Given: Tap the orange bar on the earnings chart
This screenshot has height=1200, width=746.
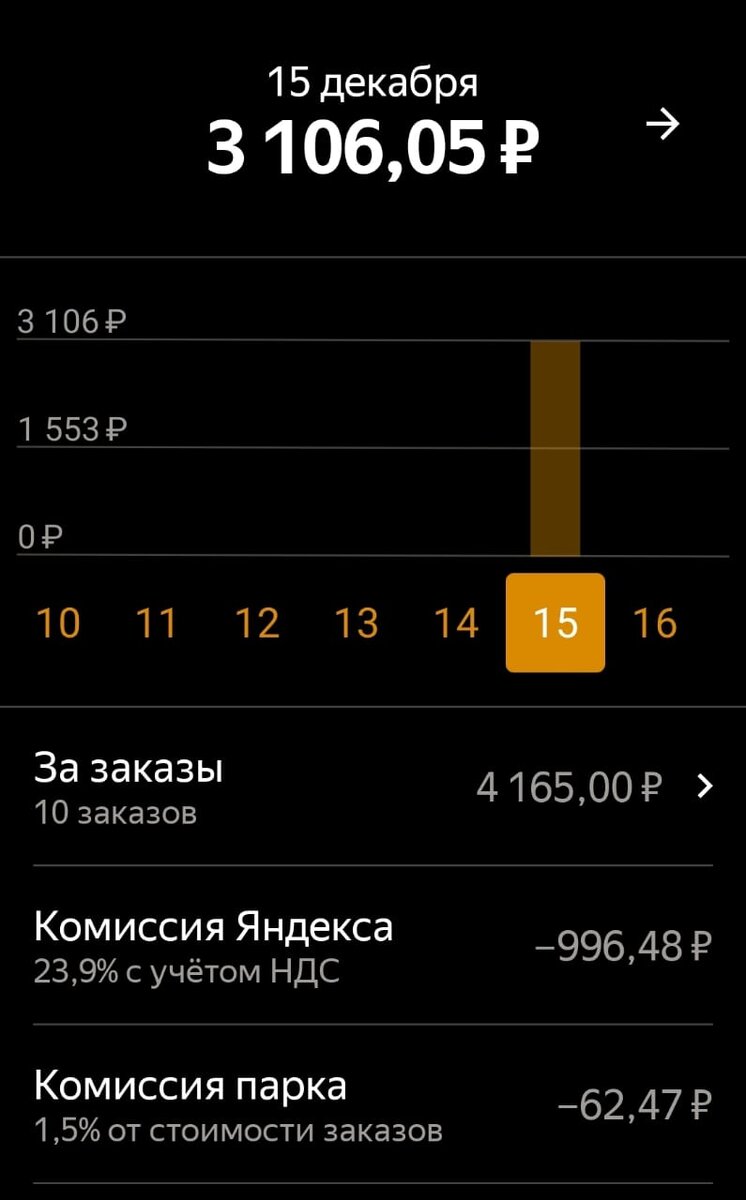Looking at the screenshot, I should coord(556,450).
